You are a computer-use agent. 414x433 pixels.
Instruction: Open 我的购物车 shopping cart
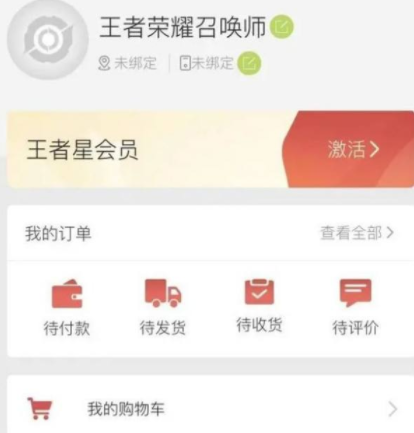(x=211, y=409)
